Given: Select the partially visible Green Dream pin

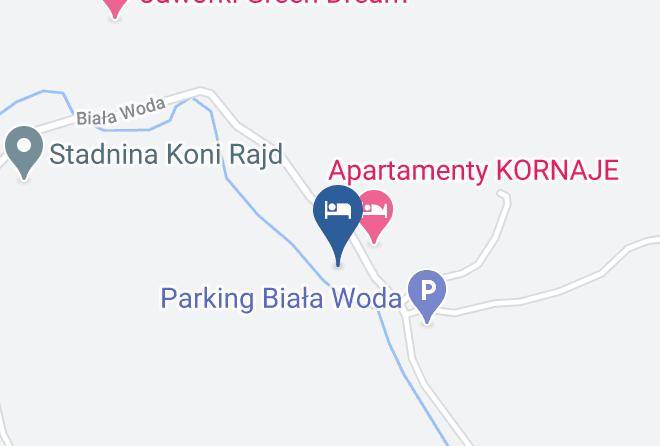Looking at the screenshot, I should [x=114, y=8].
